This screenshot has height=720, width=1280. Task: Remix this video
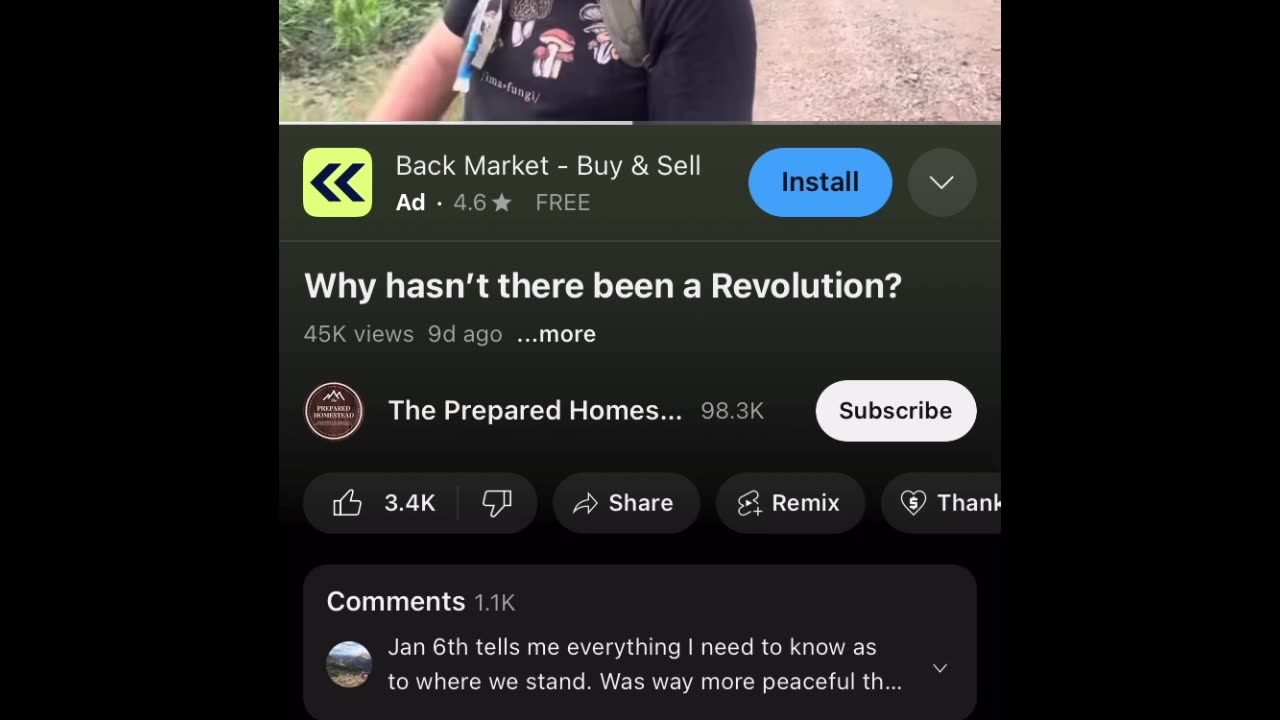[x=789, y=503]
